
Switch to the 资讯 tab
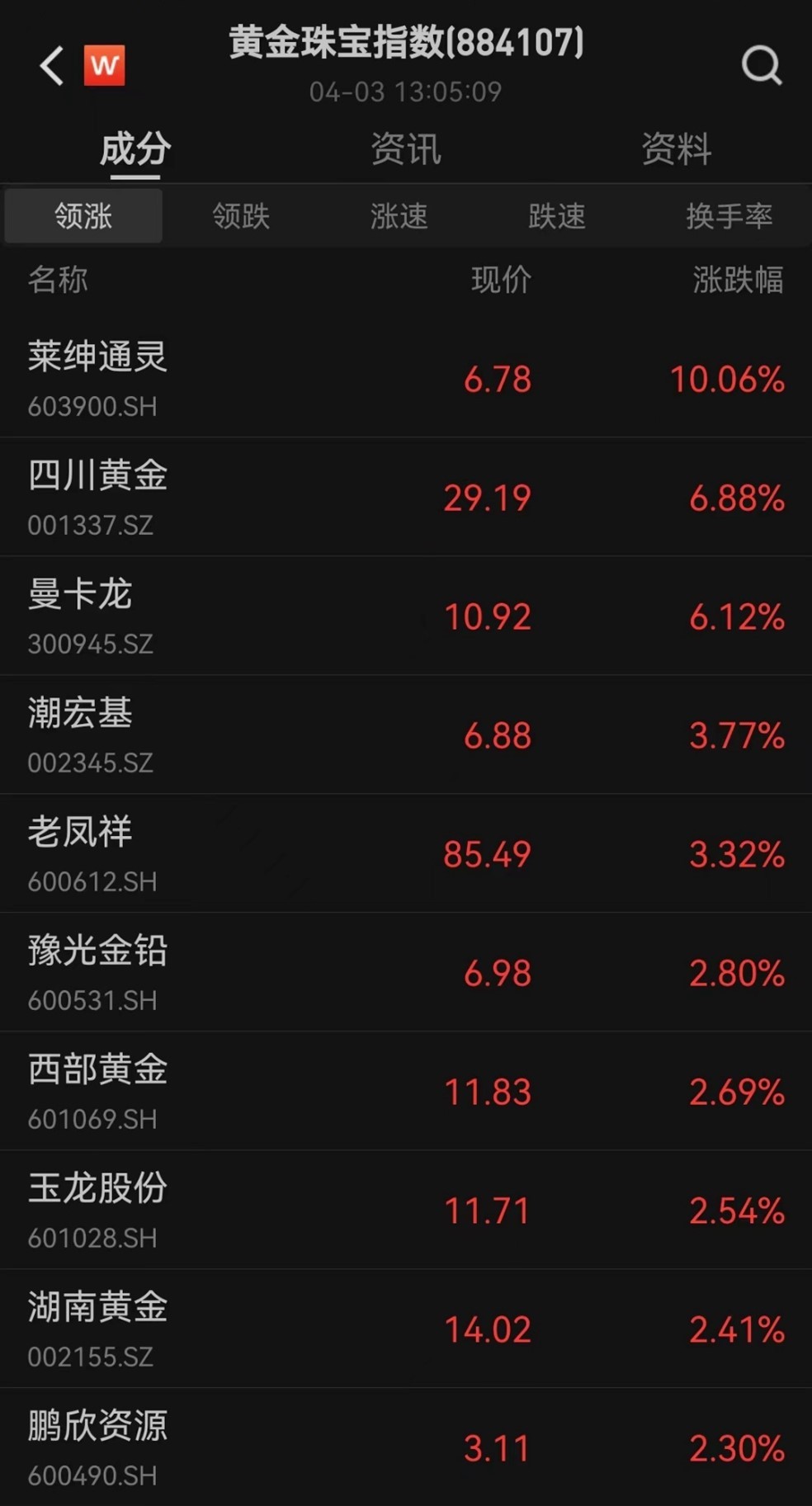click(x=405, y=149)
